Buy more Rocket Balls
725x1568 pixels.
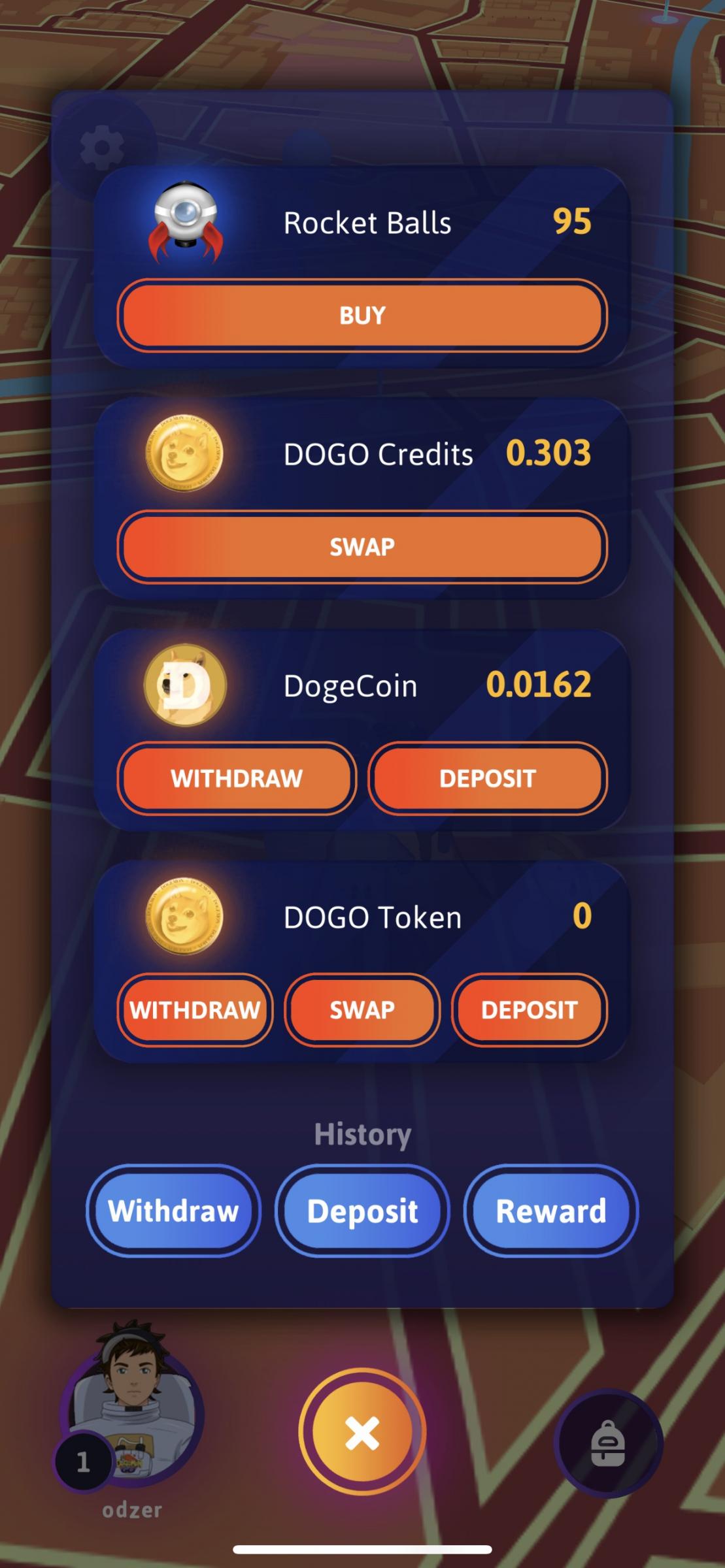tap(362, 316)
